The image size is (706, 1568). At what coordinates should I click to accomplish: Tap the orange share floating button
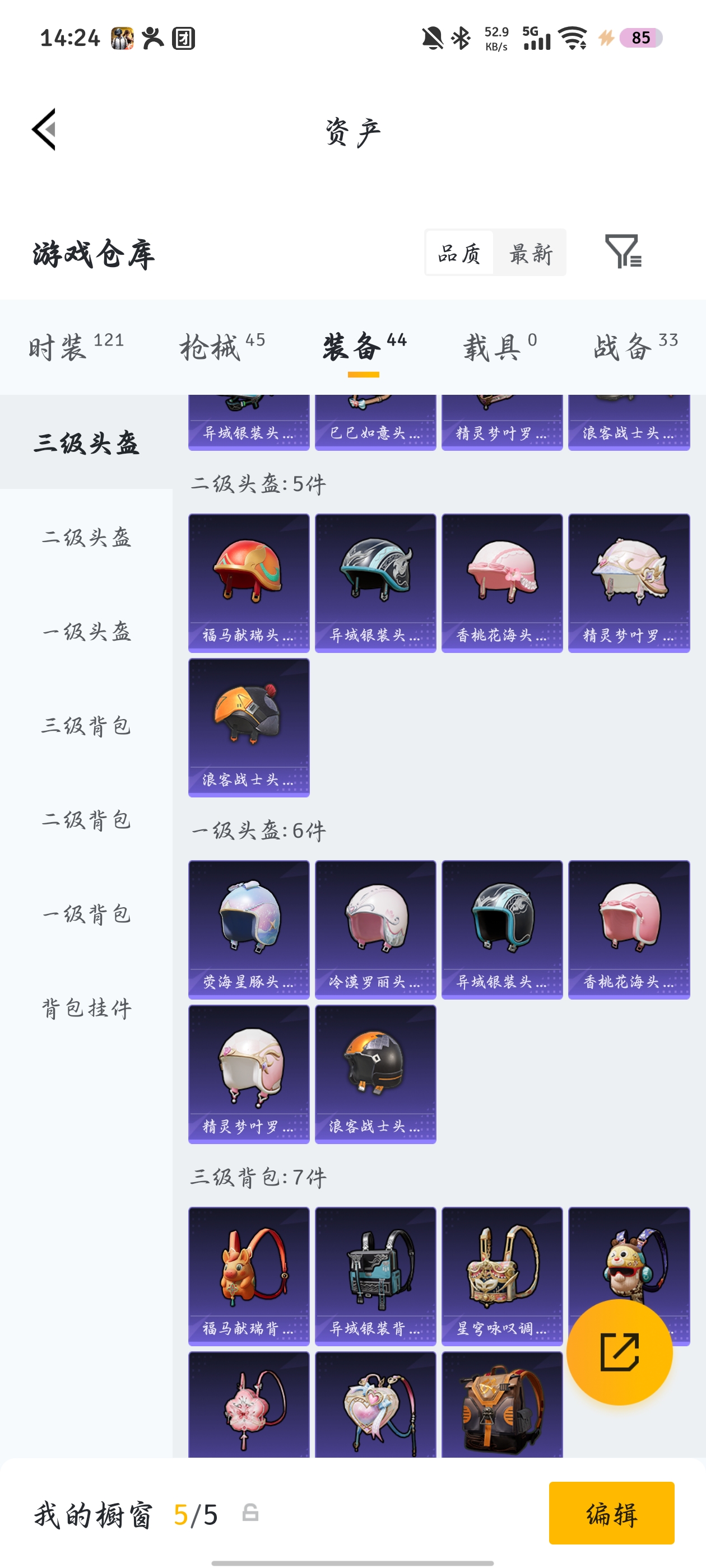619,1352
